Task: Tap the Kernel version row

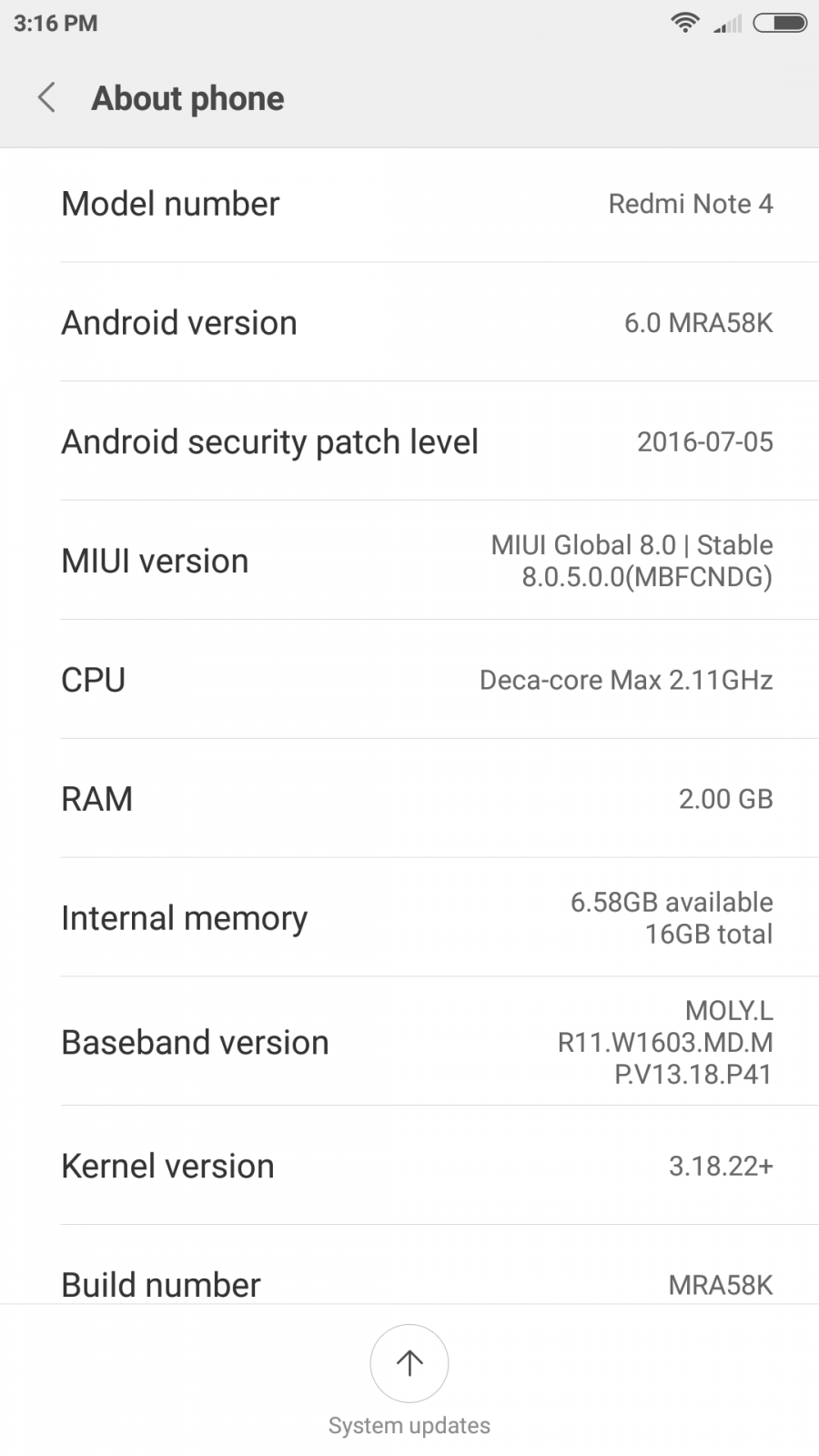Action: (x=409, y=1166)
